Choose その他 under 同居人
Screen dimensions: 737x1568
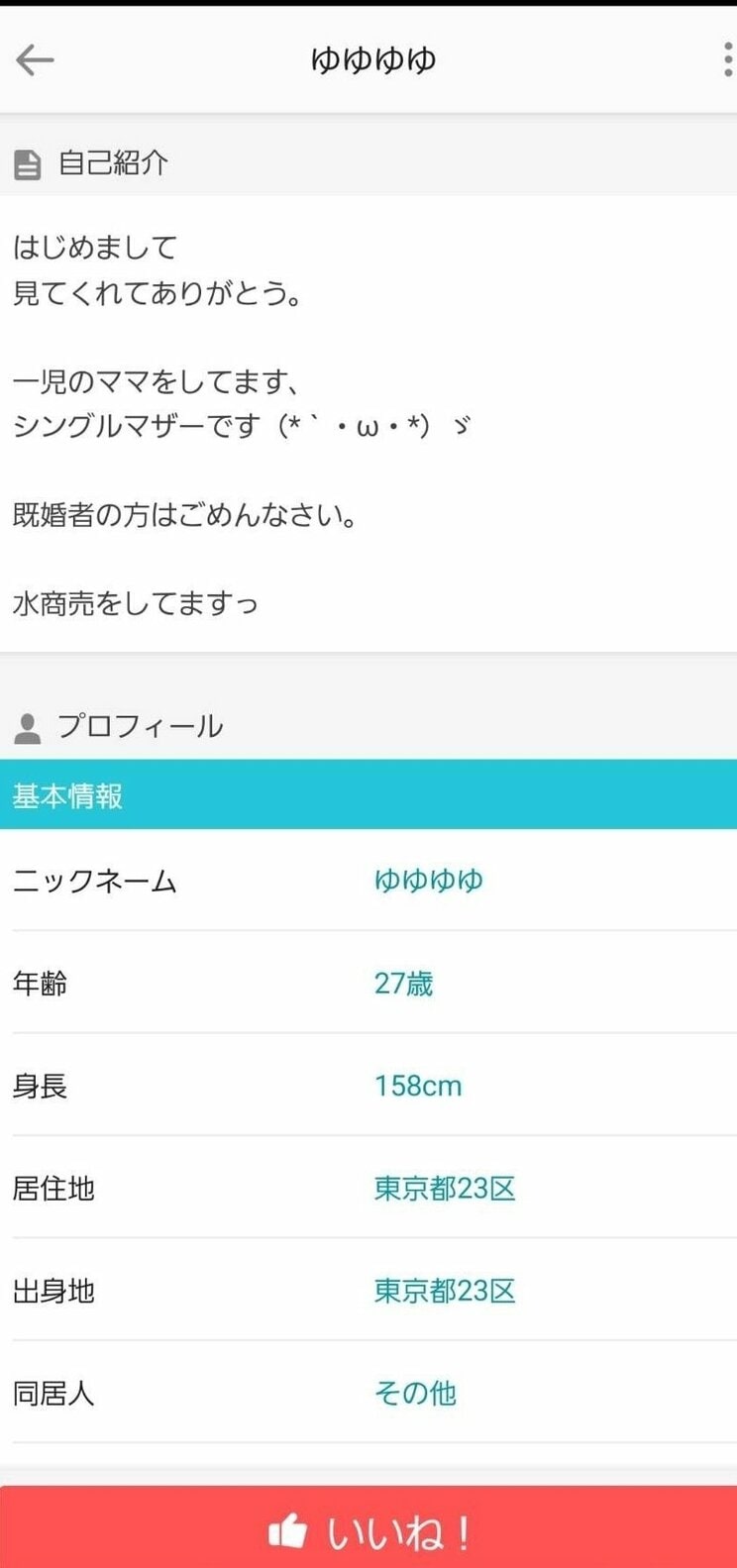(x=416, y=1394)
